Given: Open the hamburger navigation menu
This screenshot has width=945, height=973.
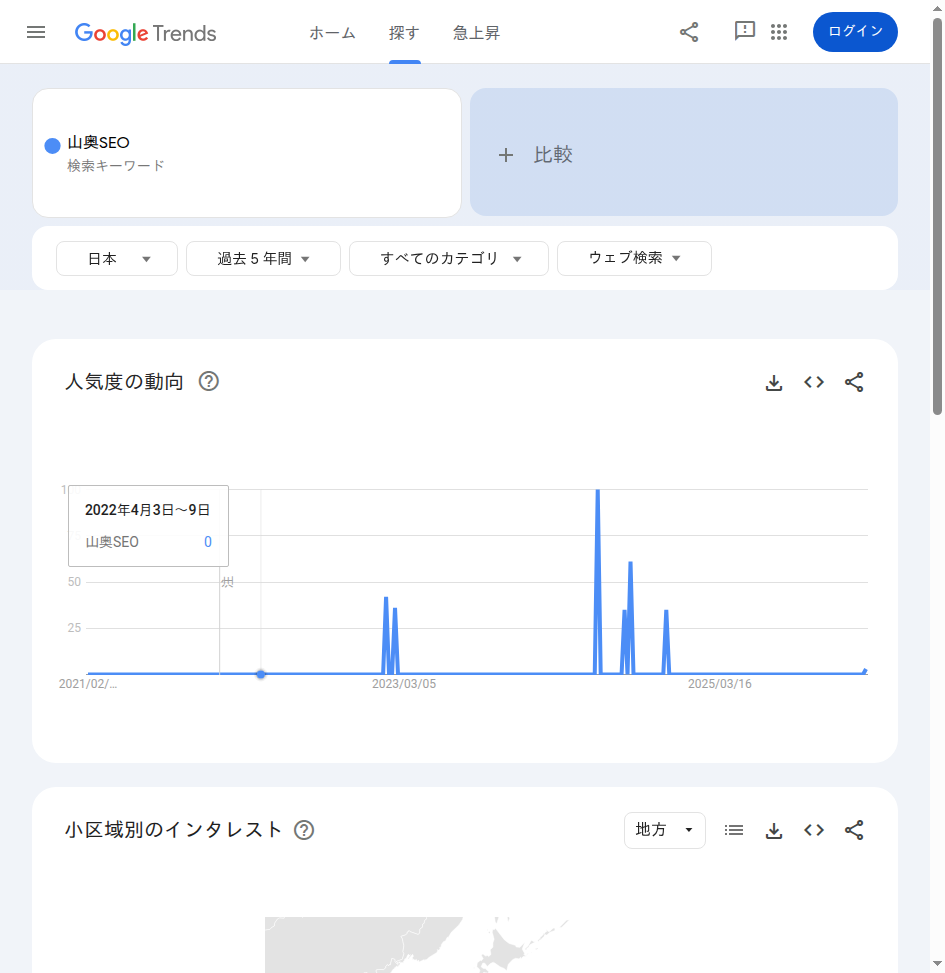Looking at the screenshot, I should [x=36, y=31].
